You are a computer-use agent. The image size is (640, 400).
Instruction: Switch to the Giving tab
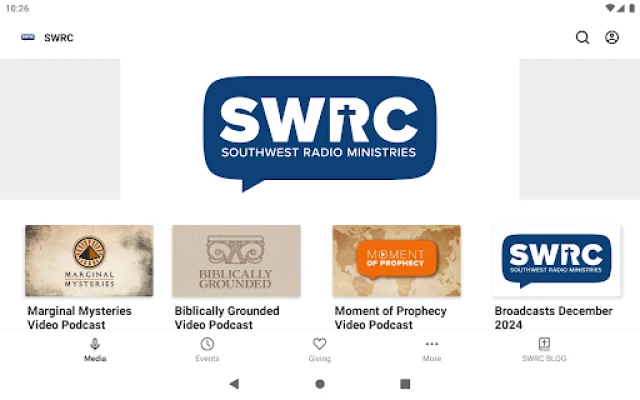click(319, 349)
